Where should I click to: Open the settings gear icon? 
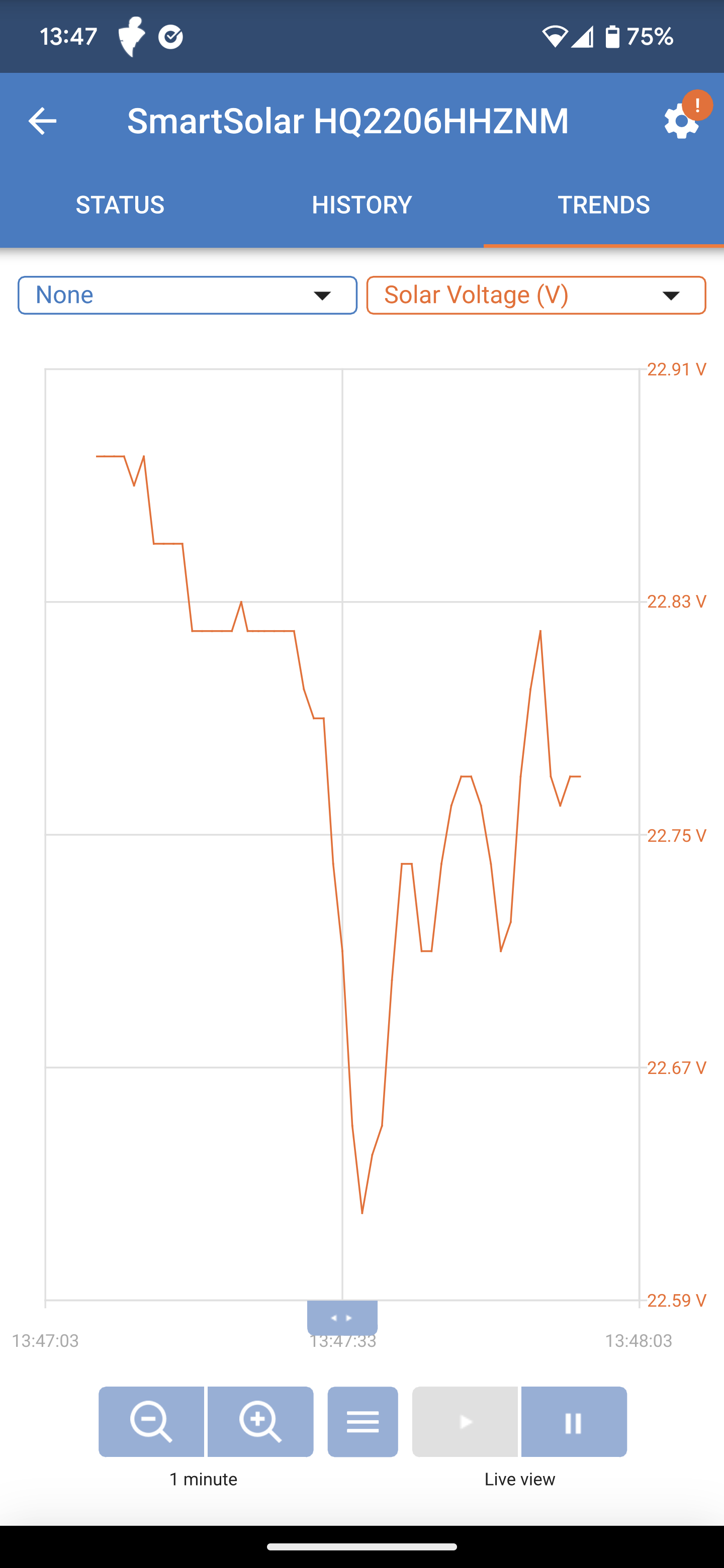point(681,122)
